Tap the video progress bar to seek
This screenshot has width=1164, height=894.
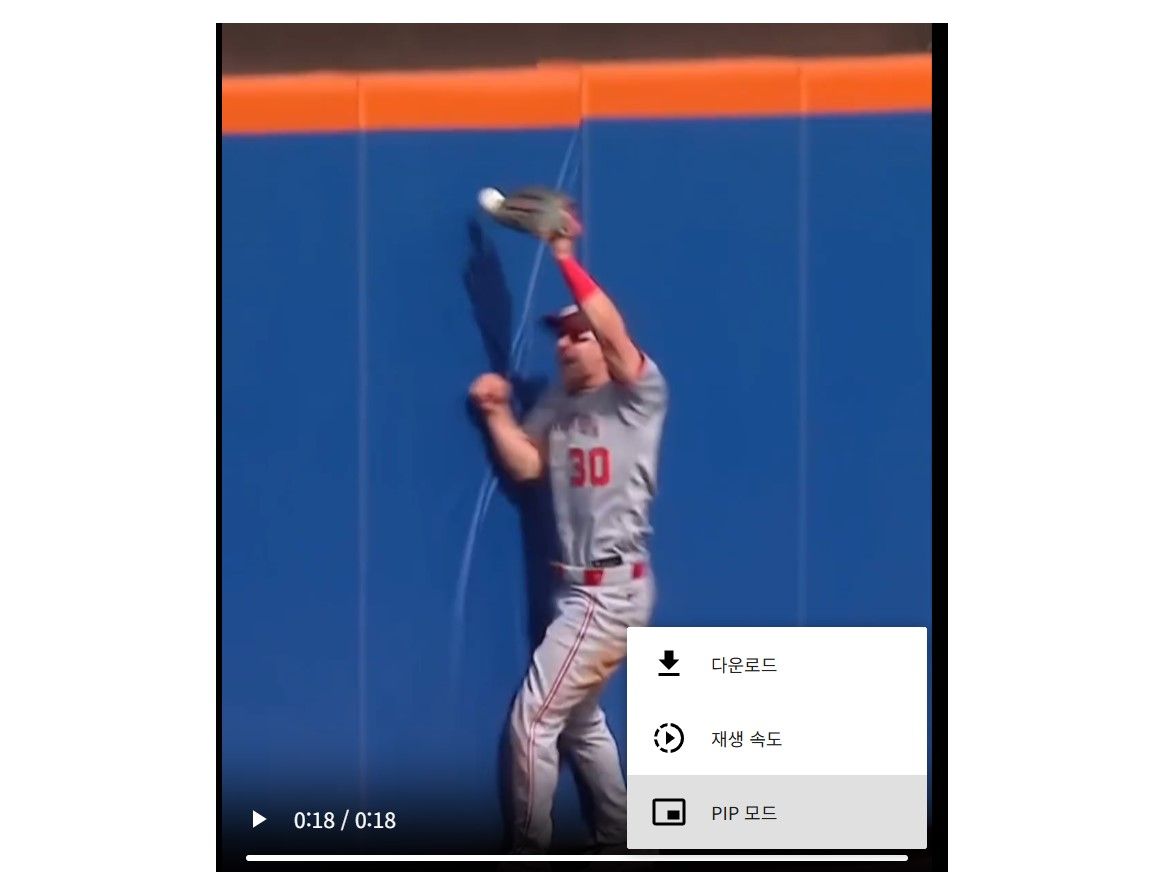[576, 858]
